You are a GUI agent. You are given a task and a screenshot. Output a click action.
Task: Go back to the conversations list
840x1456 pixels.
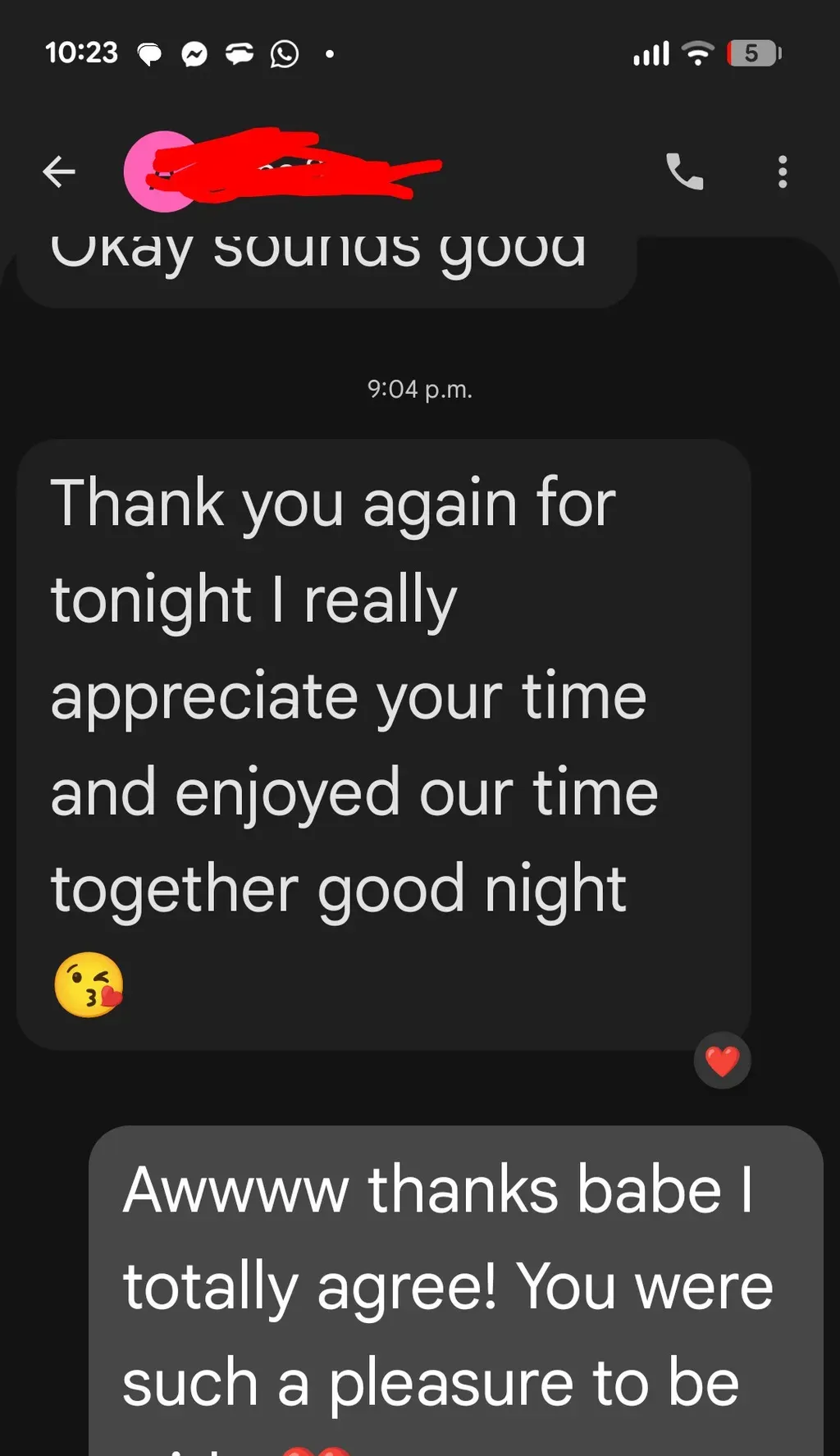click(x=59, y=172)
